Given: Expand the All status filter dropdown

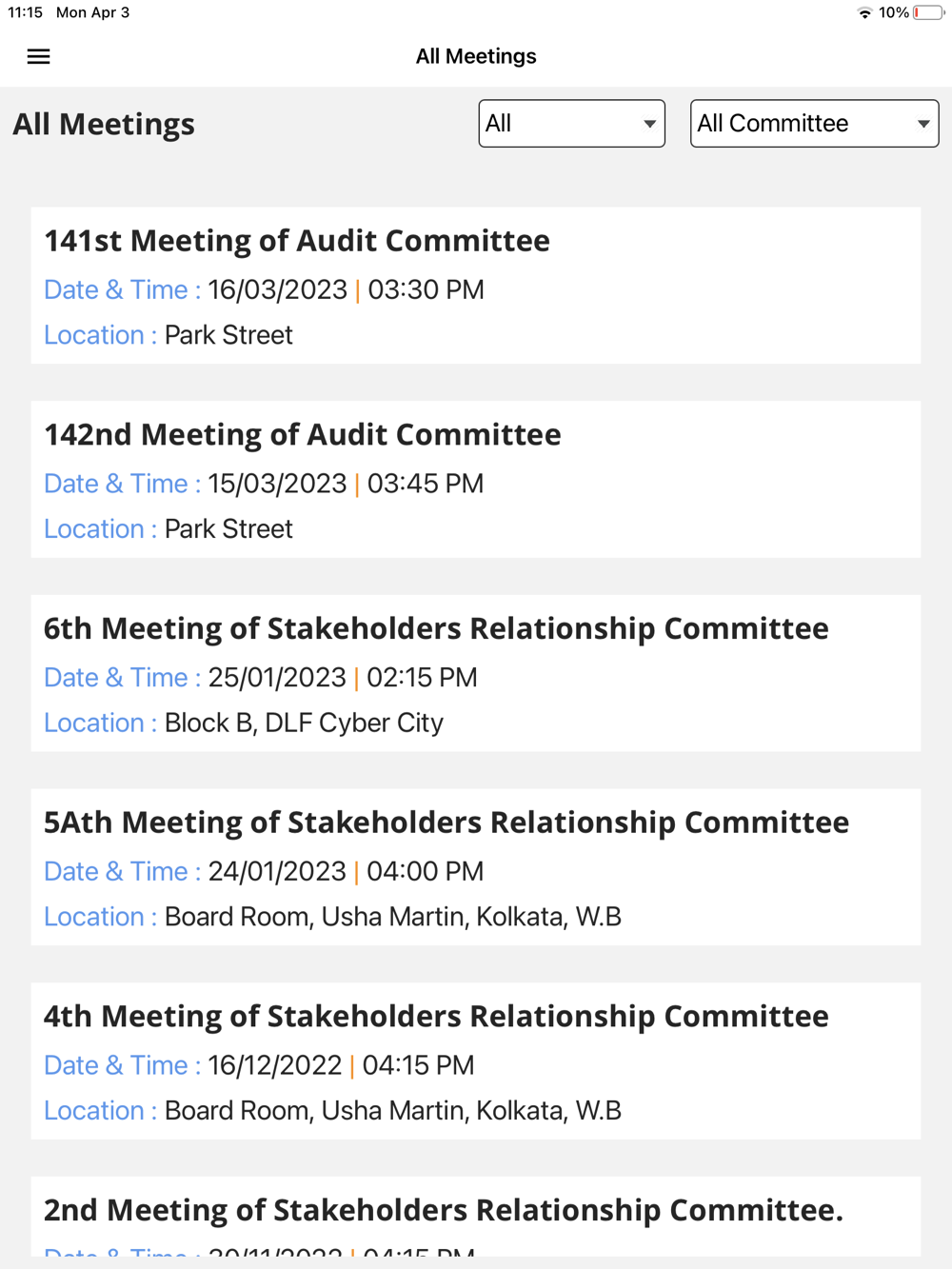Looking at the screenshot, I should [571, 124].
